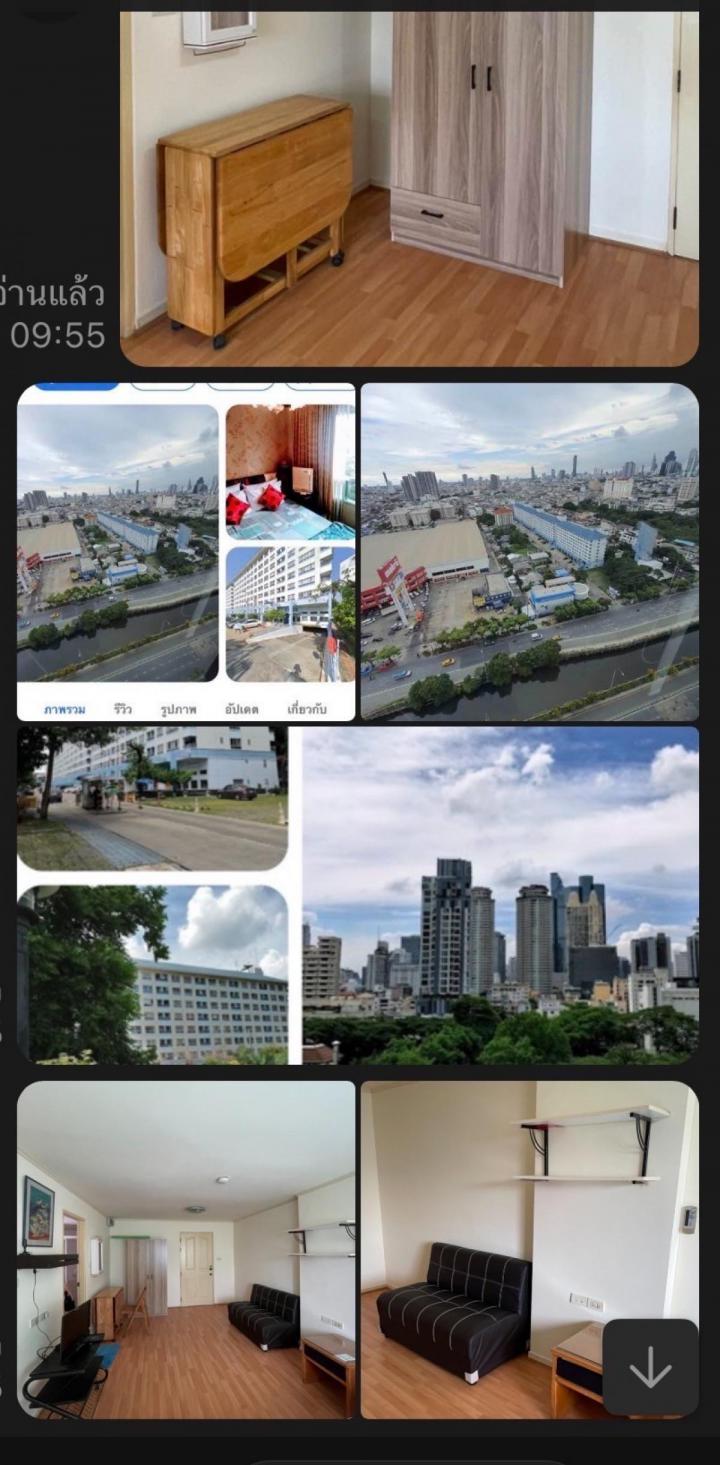The height and width of the screenshot is (1465, 720).
Task: Open the living room with TV photo
Action: point(186,1249)
